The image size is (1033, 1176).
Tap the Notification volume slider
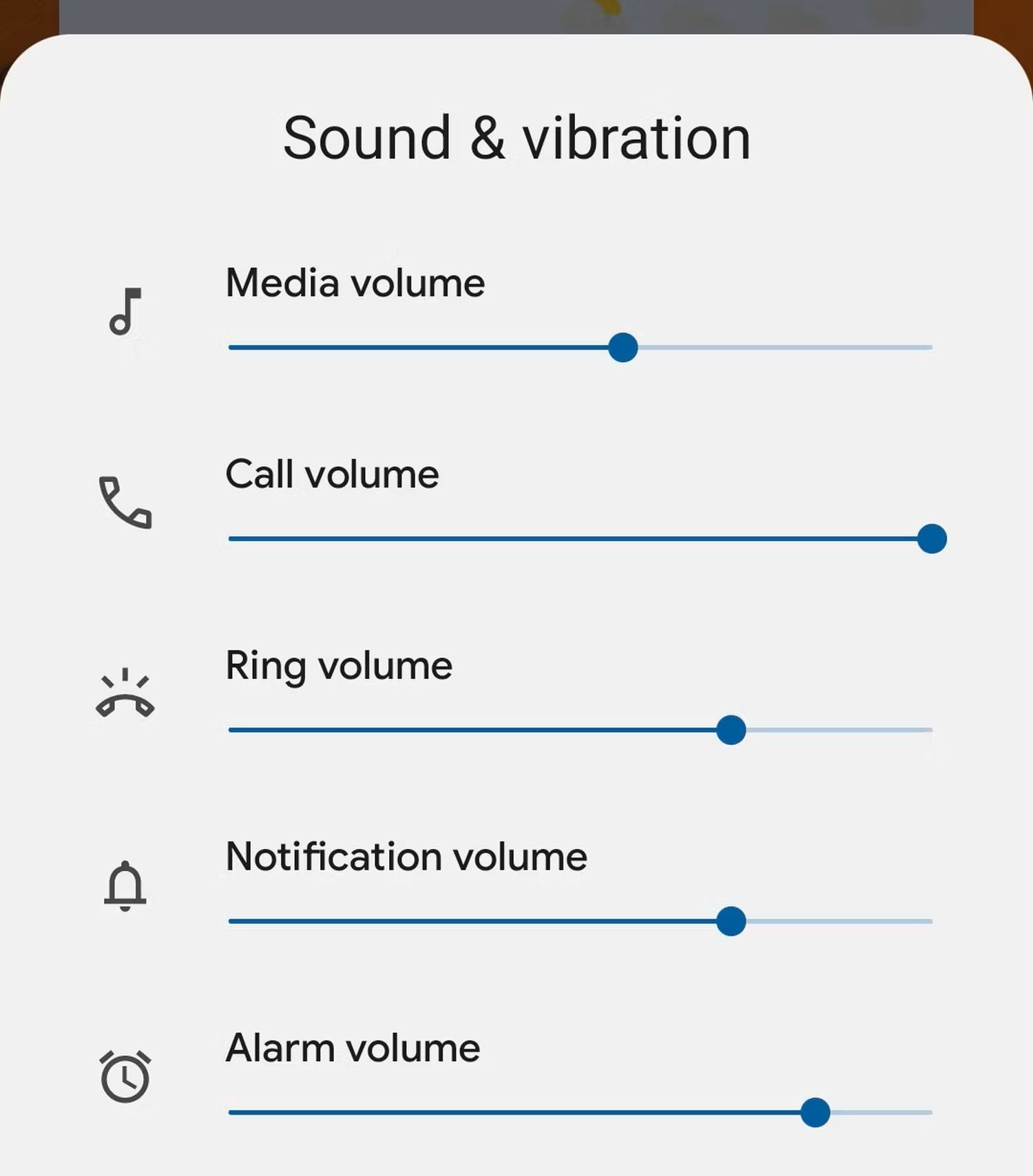point(731,921)
